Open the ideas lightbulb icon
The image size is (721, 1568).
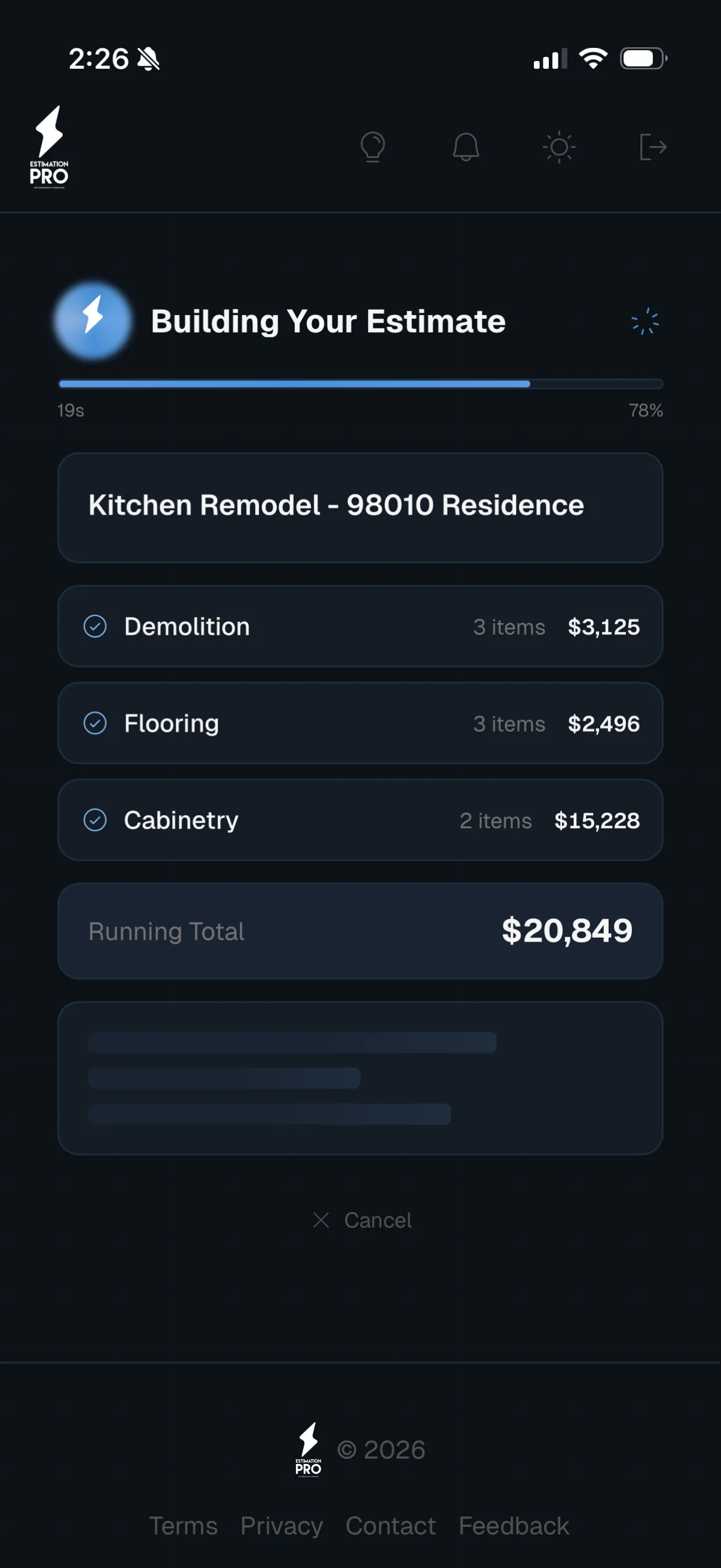(374, 146)
